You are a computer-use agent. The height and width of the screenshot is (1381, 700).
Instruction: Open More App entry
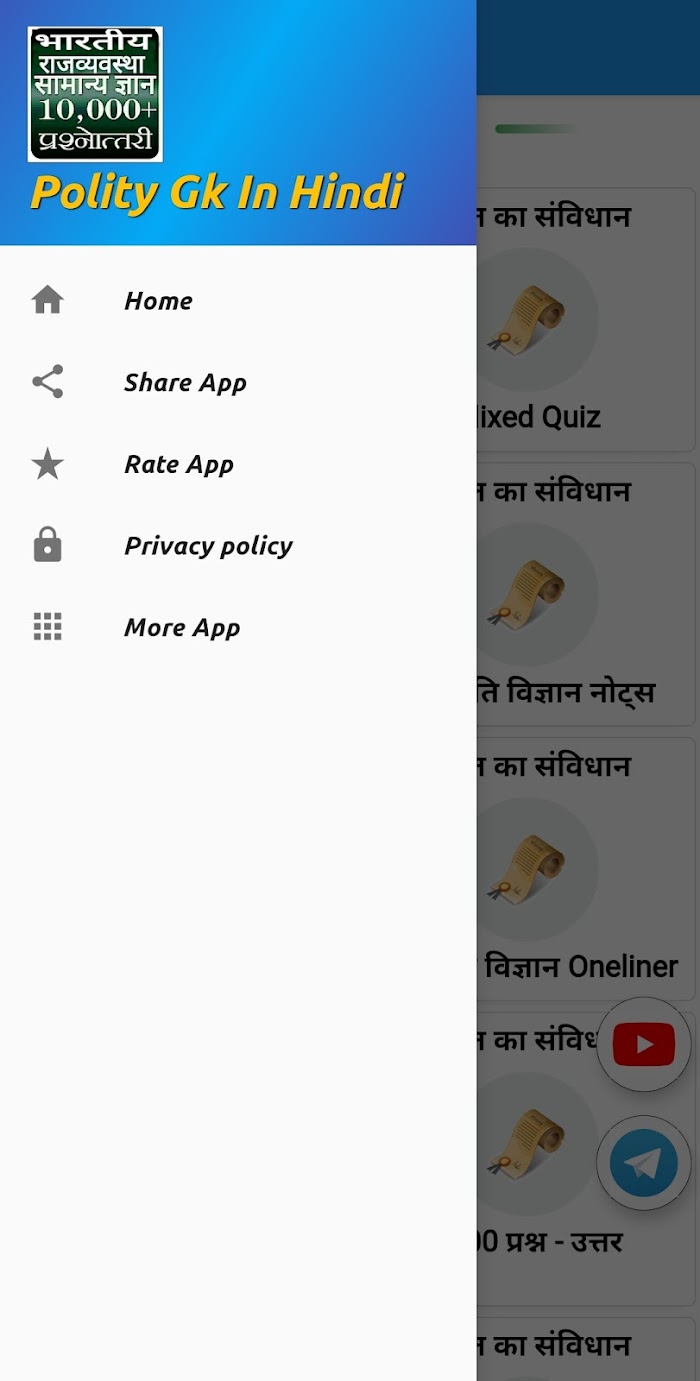[238, 628]
